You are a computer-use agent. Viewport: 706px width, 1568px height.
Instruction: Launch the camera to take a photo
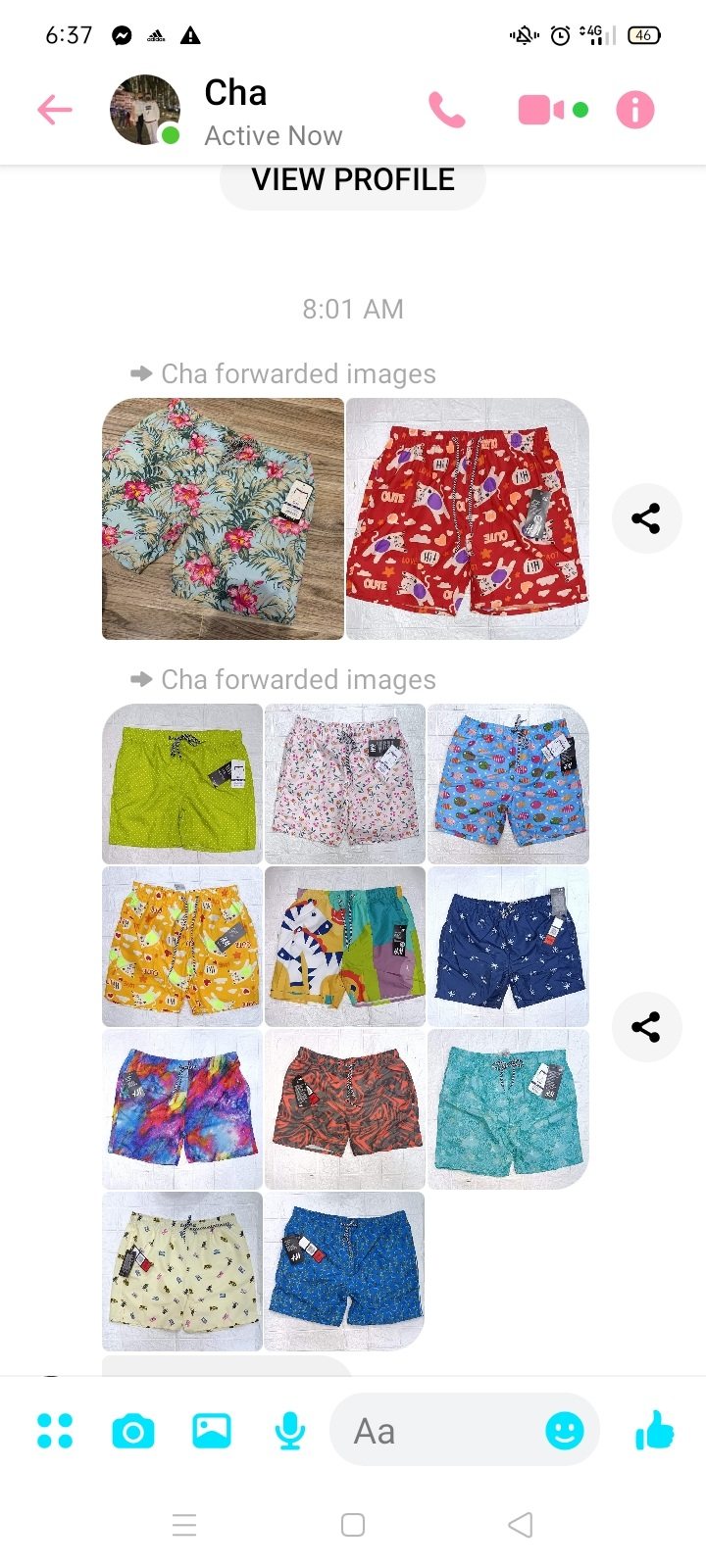tap(133, 1431)
